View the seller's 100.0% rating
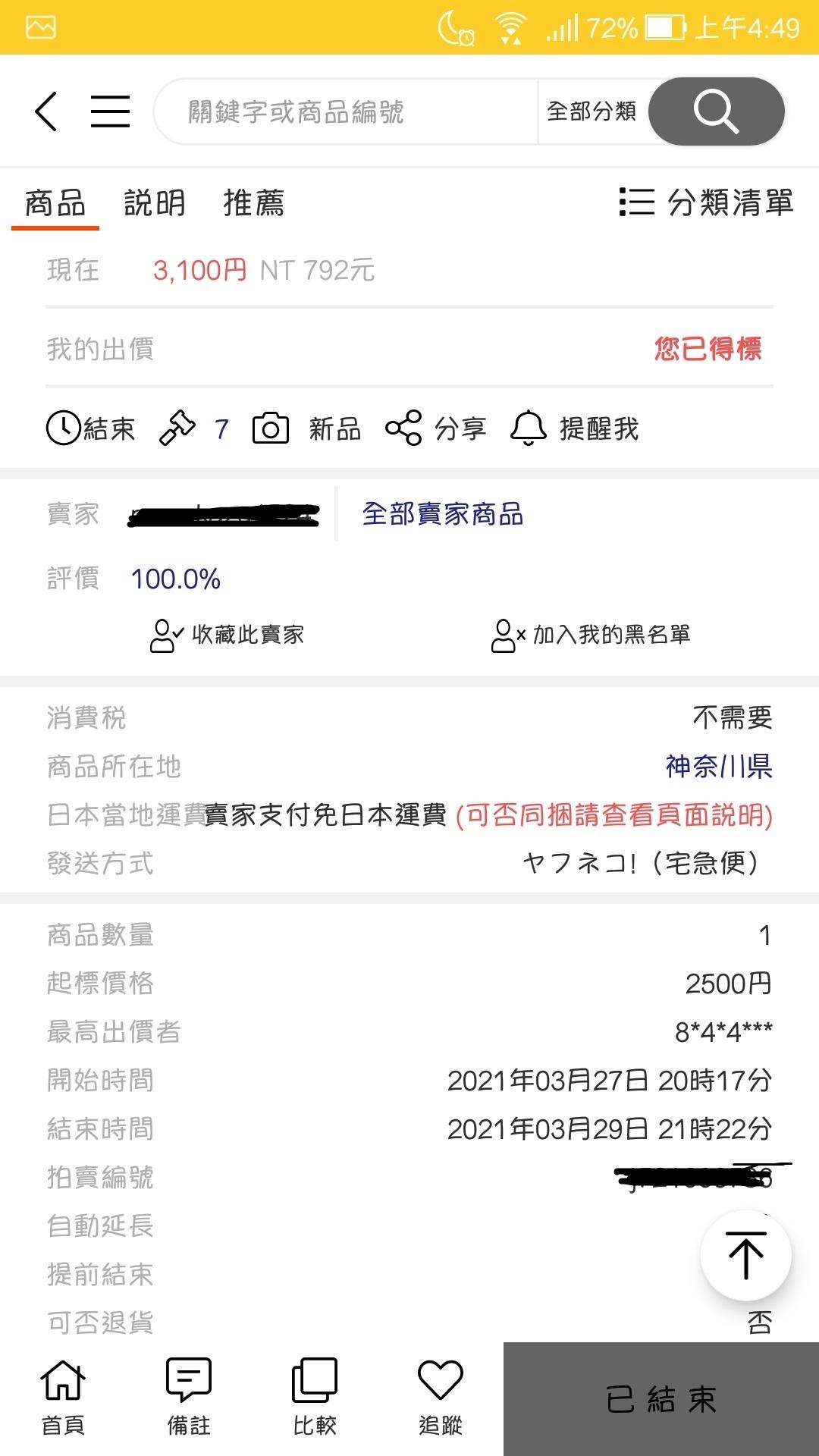Screen dimensions: 819x1456 pyautogui.click(x=175, y=579)
